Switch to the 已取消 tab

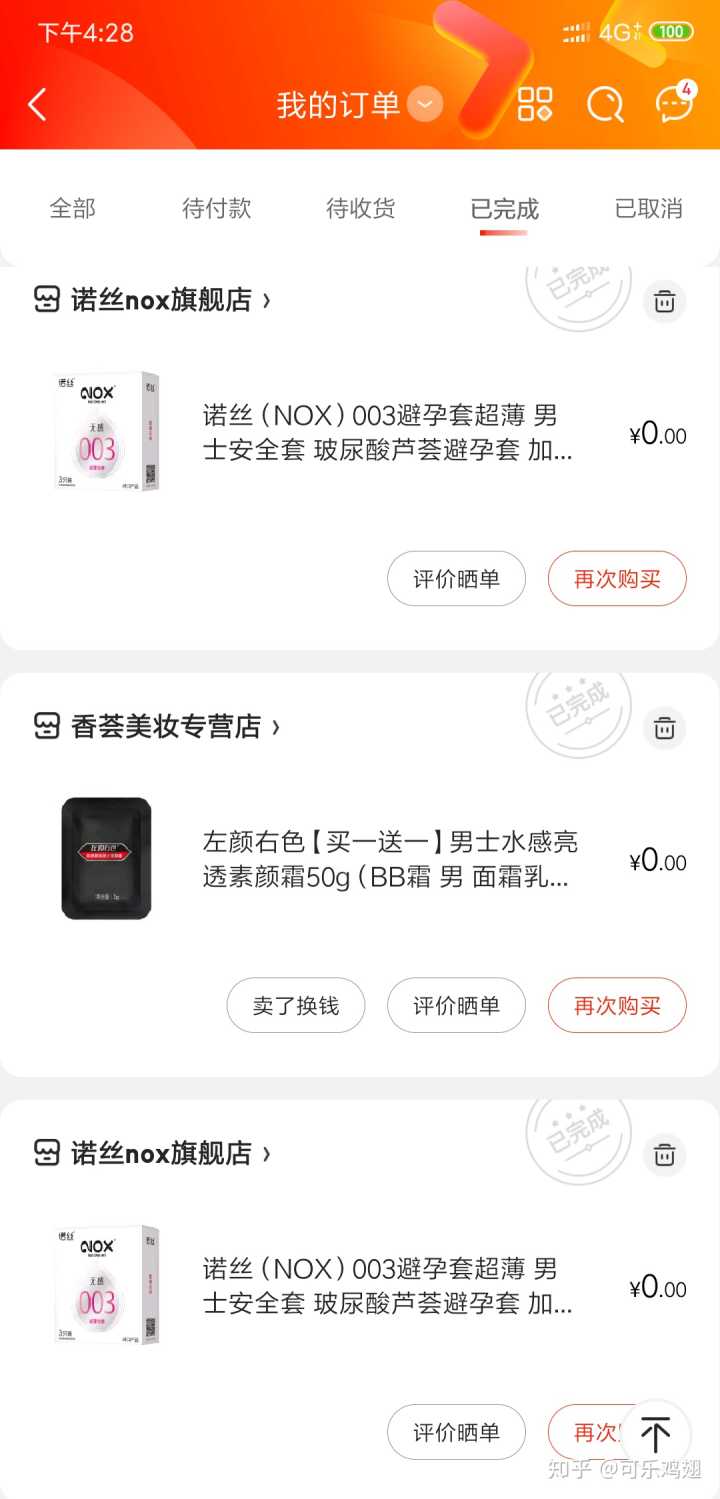pos(648,209)
